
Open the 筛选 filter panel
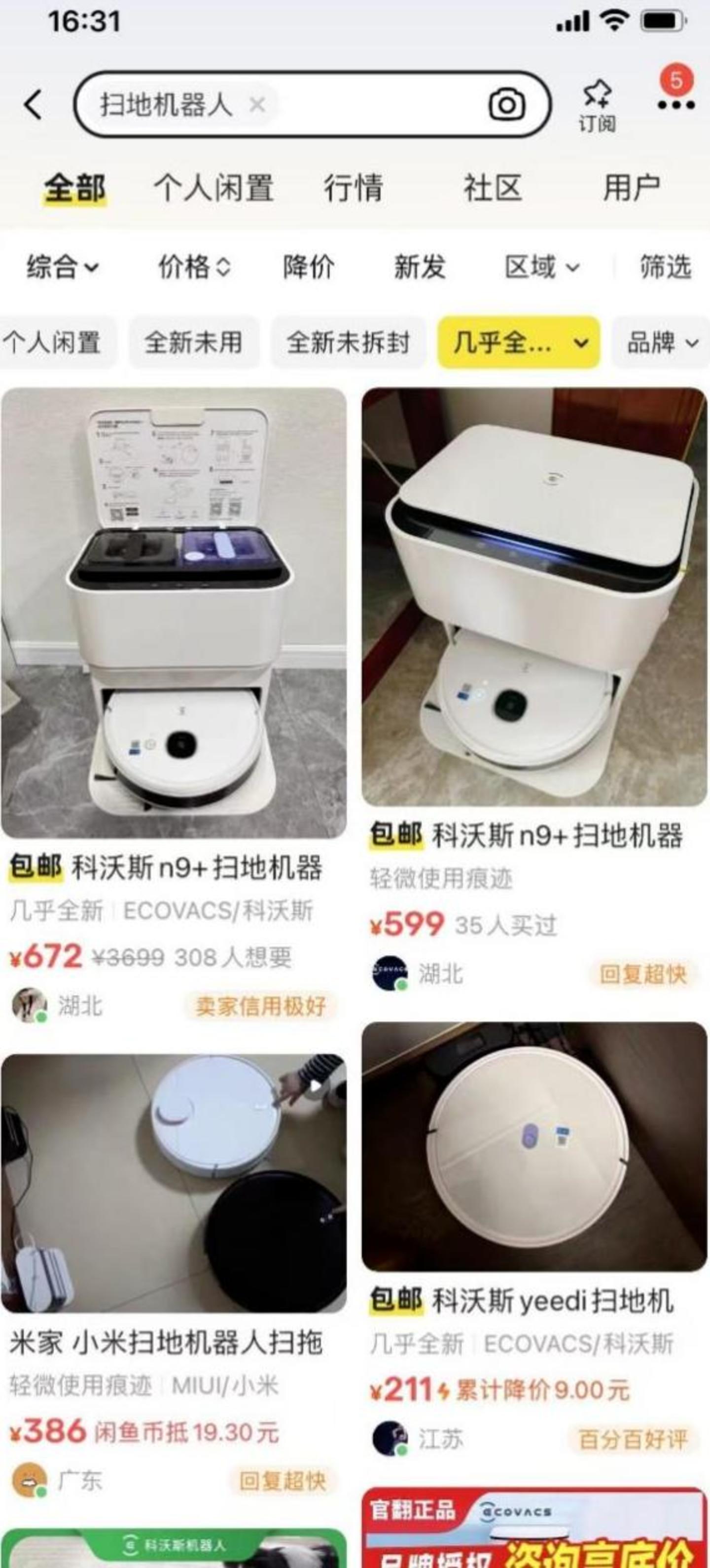(x=665, y=267)
